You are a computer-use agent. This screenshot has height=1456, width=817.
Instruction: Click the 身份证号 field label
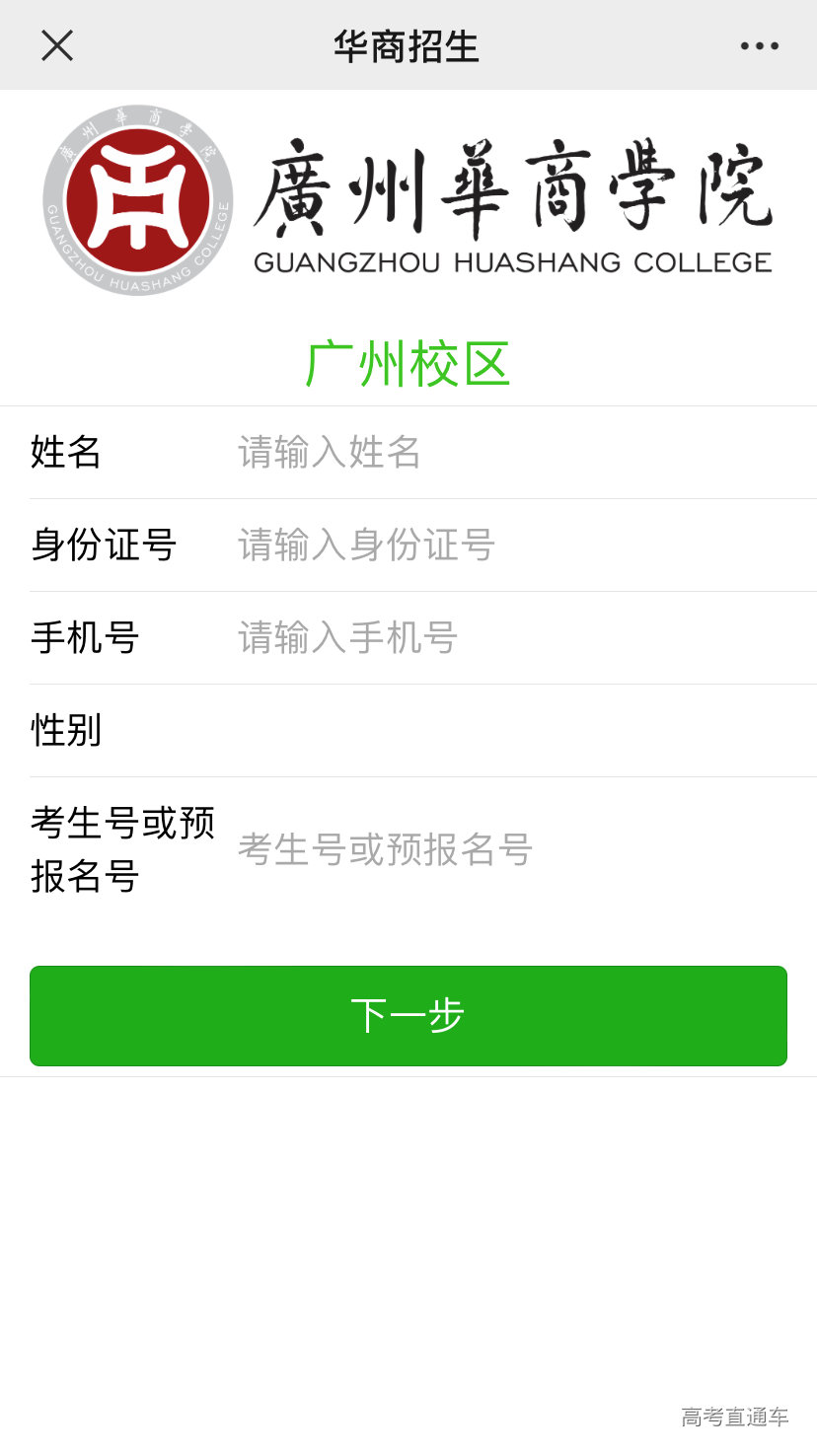(x=101, y=545)
